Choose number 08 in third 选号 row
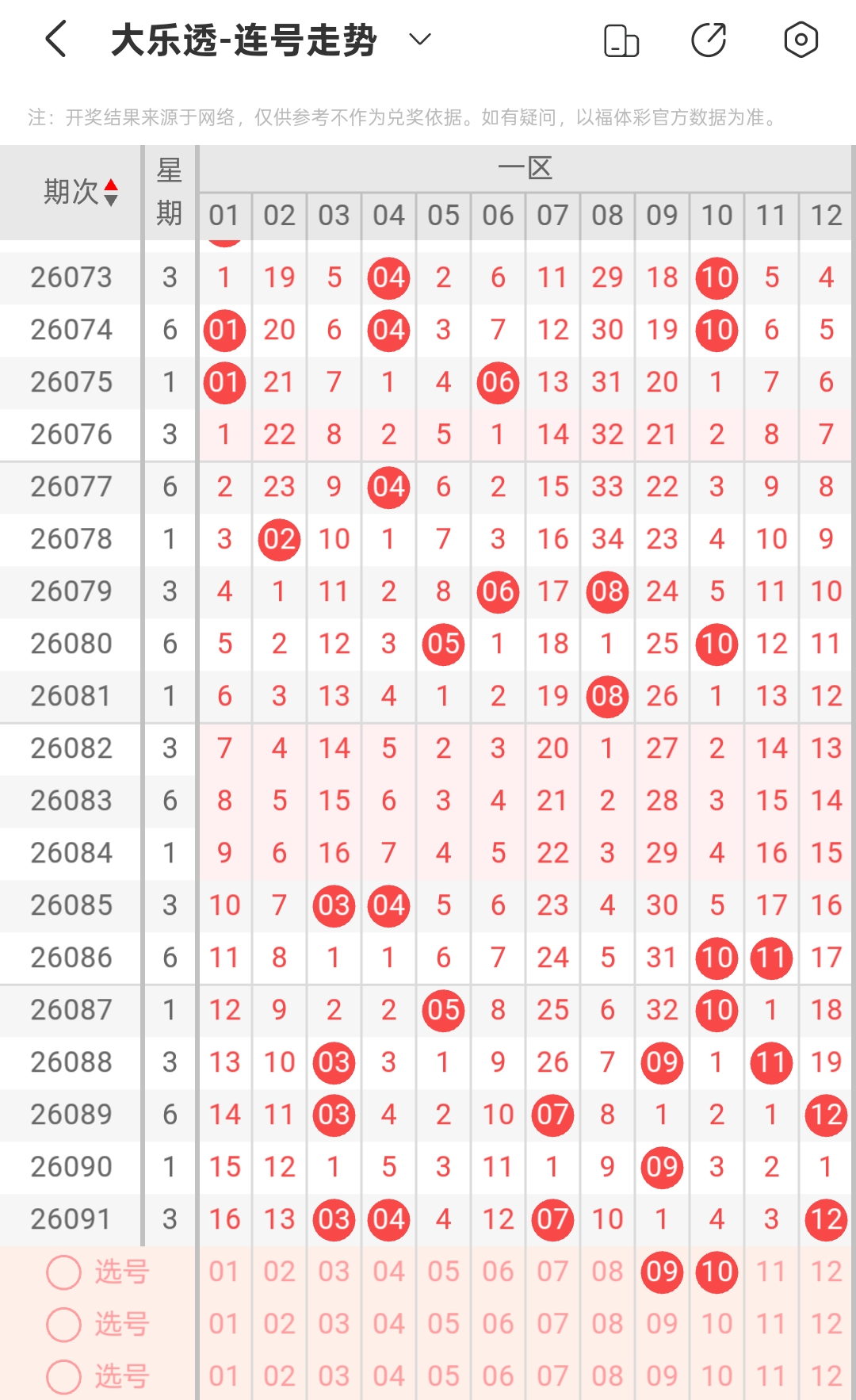 pos(607,1376)
